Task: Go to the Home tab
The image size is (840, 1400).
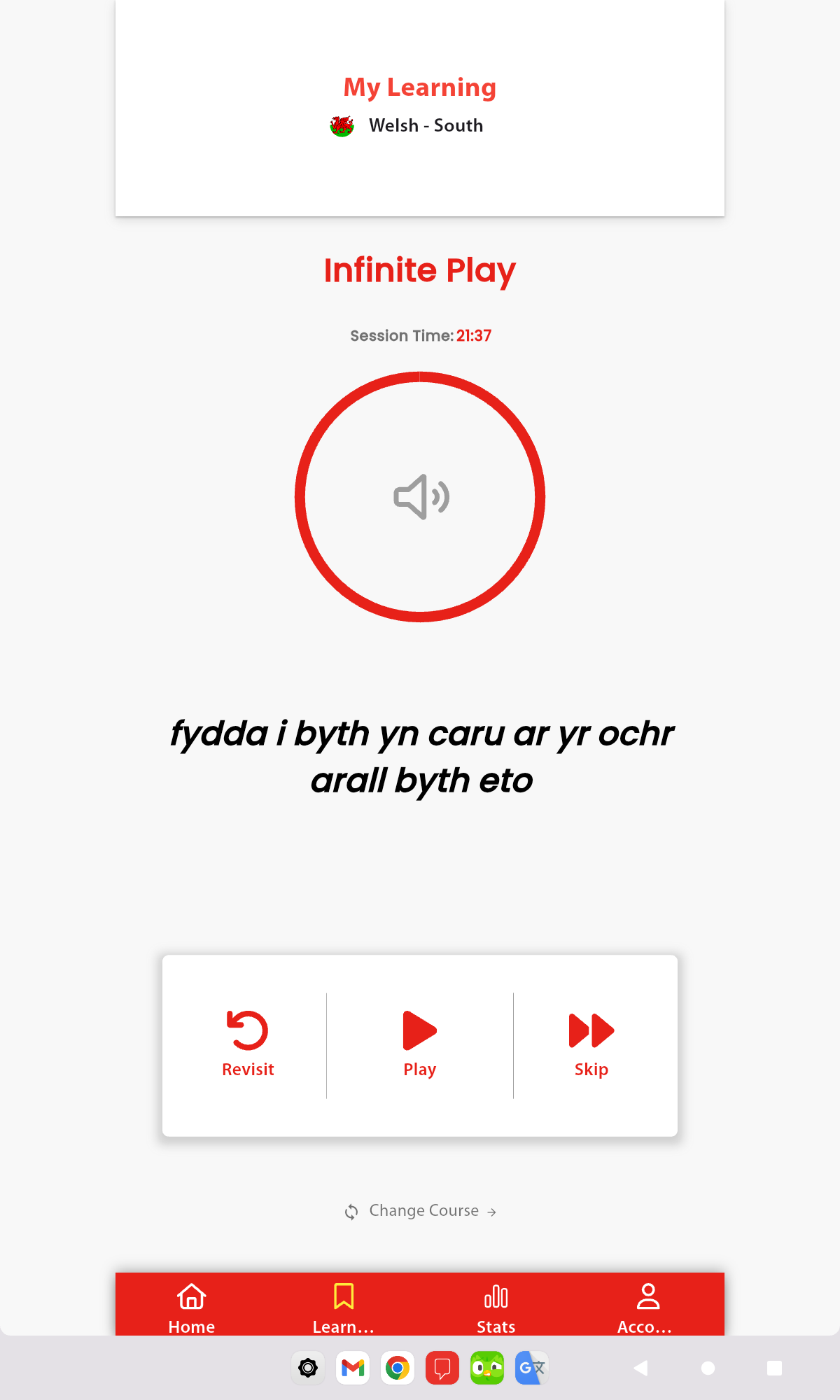Action: [x=192, y=1306]
